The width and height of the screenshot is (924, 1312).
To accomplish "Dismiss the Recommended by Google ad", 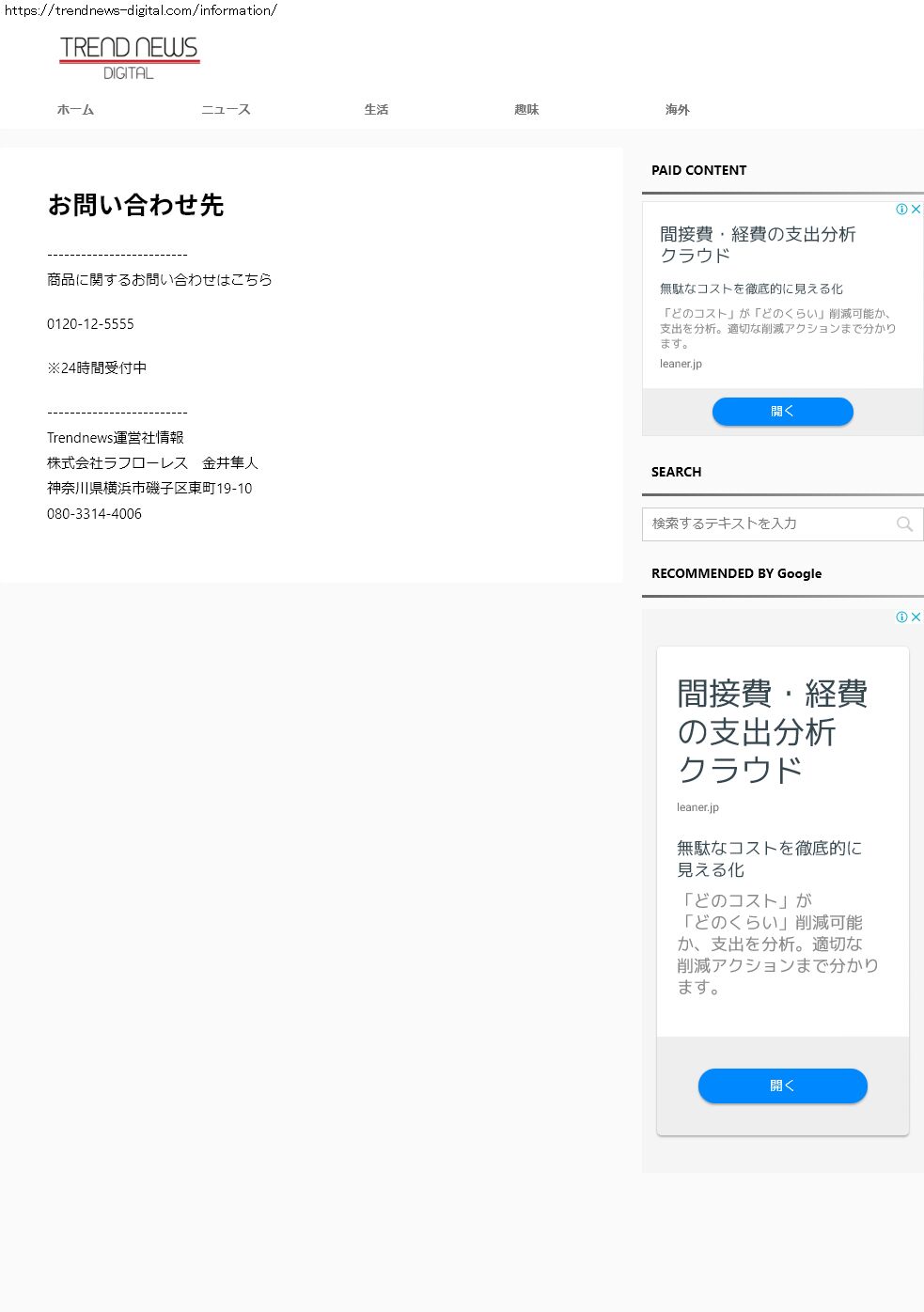I will pos(916,617).
